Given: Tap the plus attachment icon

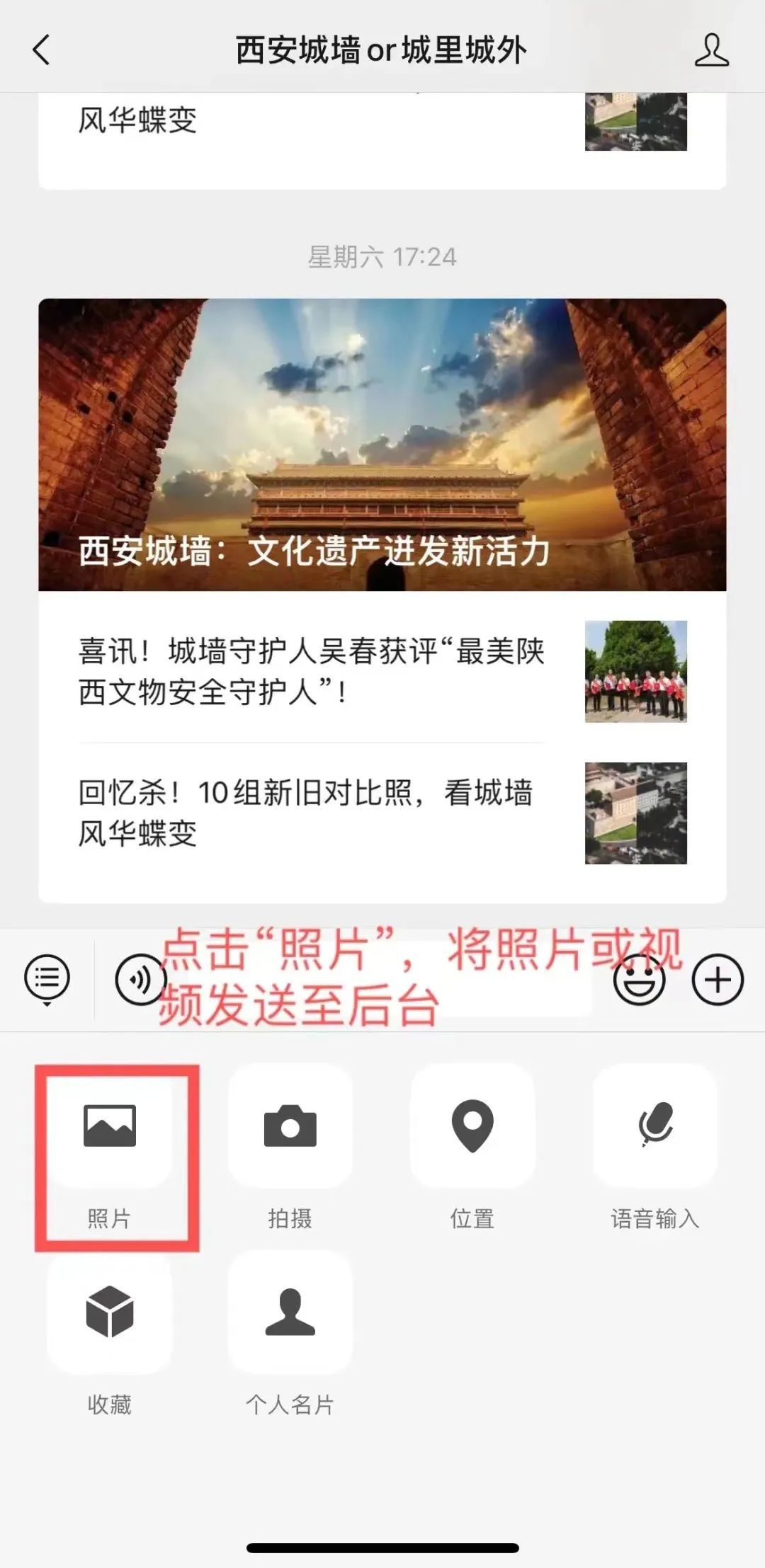Looking at the screenshot, I should 718,980.
